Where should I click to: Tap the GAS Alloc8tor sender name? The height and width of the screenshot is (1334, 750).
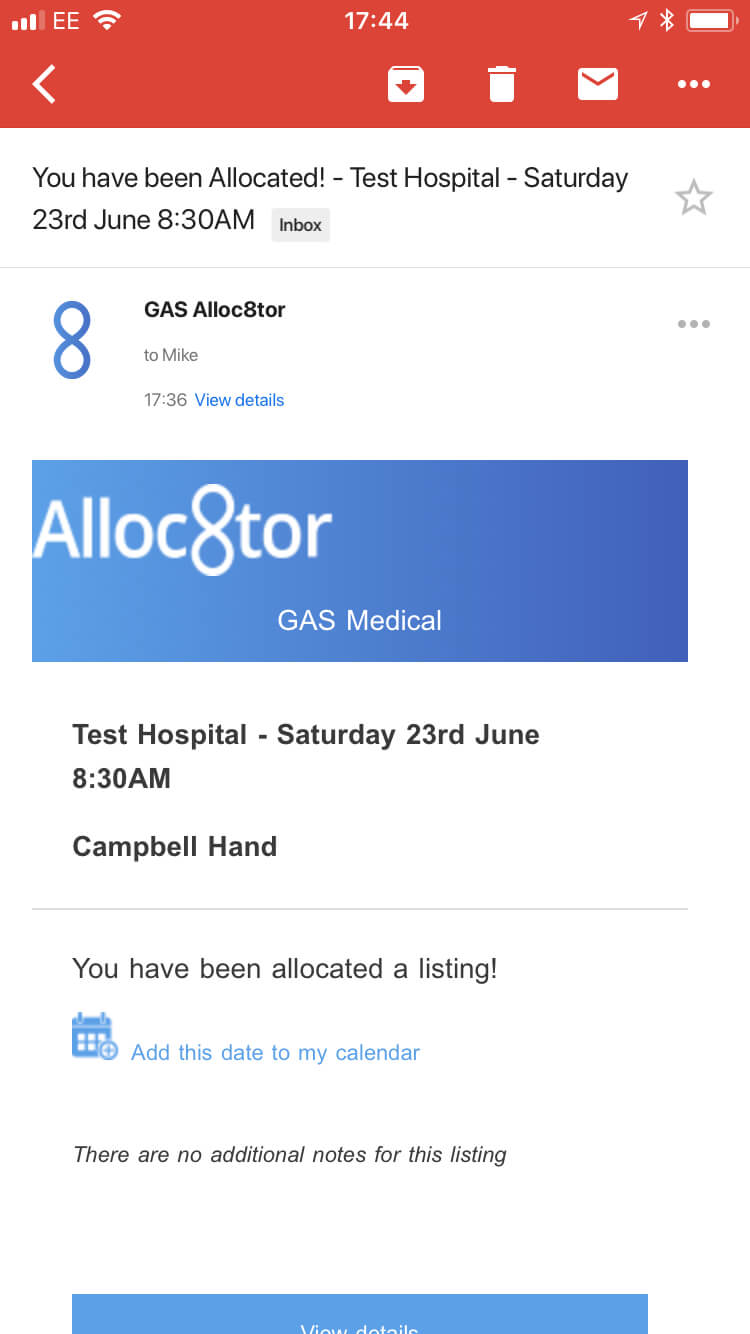214,310
